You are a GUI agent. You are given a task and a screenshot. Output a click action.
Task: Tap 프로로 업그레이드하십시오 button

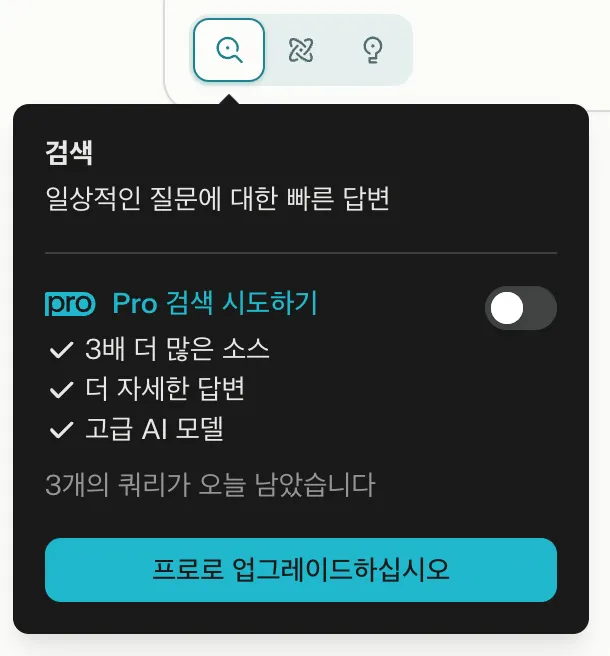pos(300,570)
